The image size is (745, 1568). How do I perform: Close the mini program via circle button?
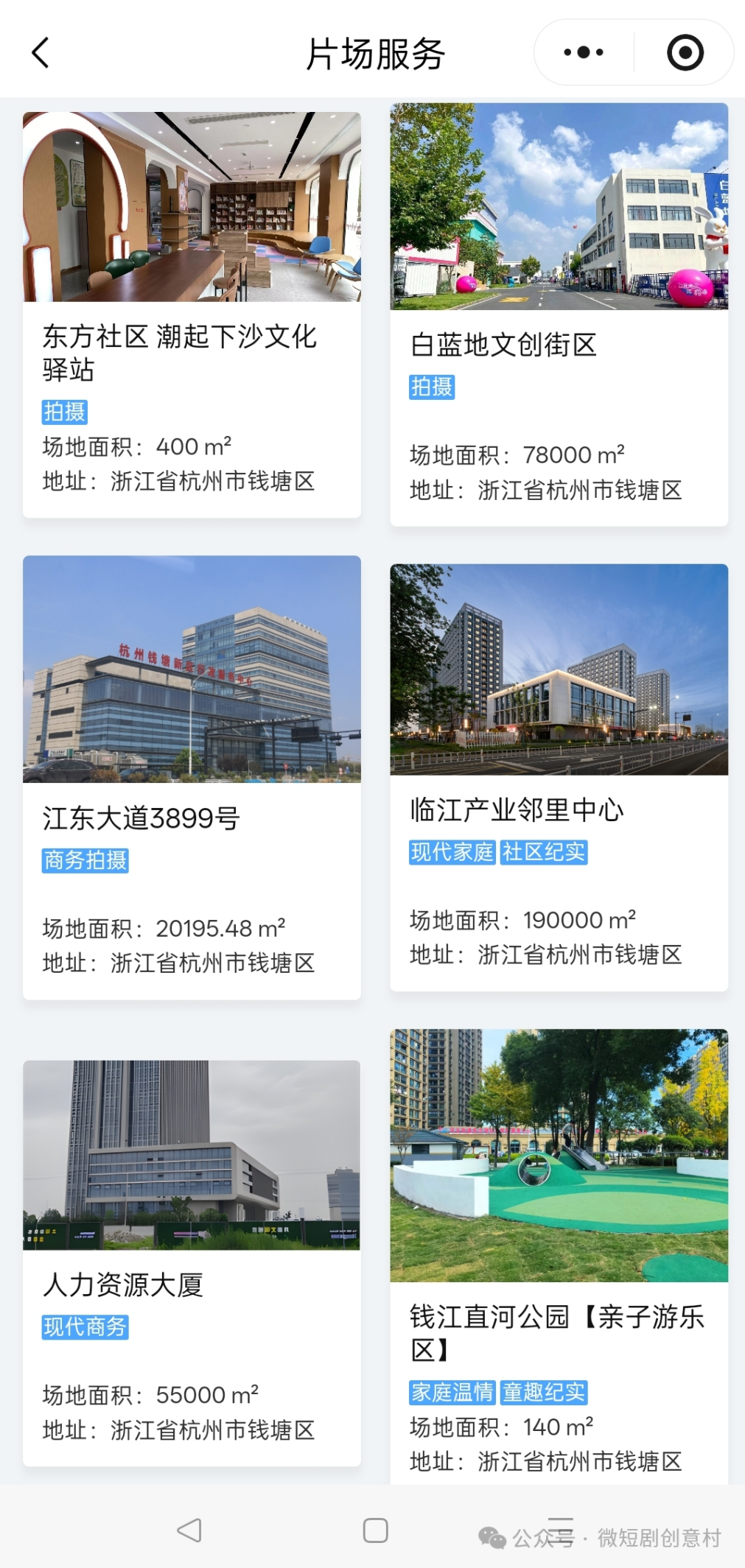pos(685,52)
